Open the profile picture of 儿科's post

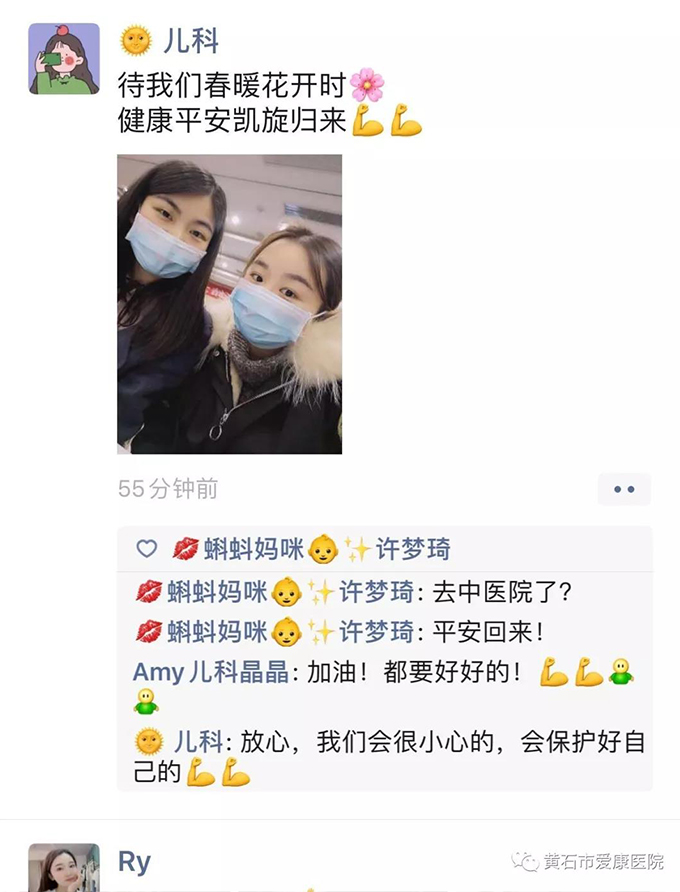pos(64,59)
